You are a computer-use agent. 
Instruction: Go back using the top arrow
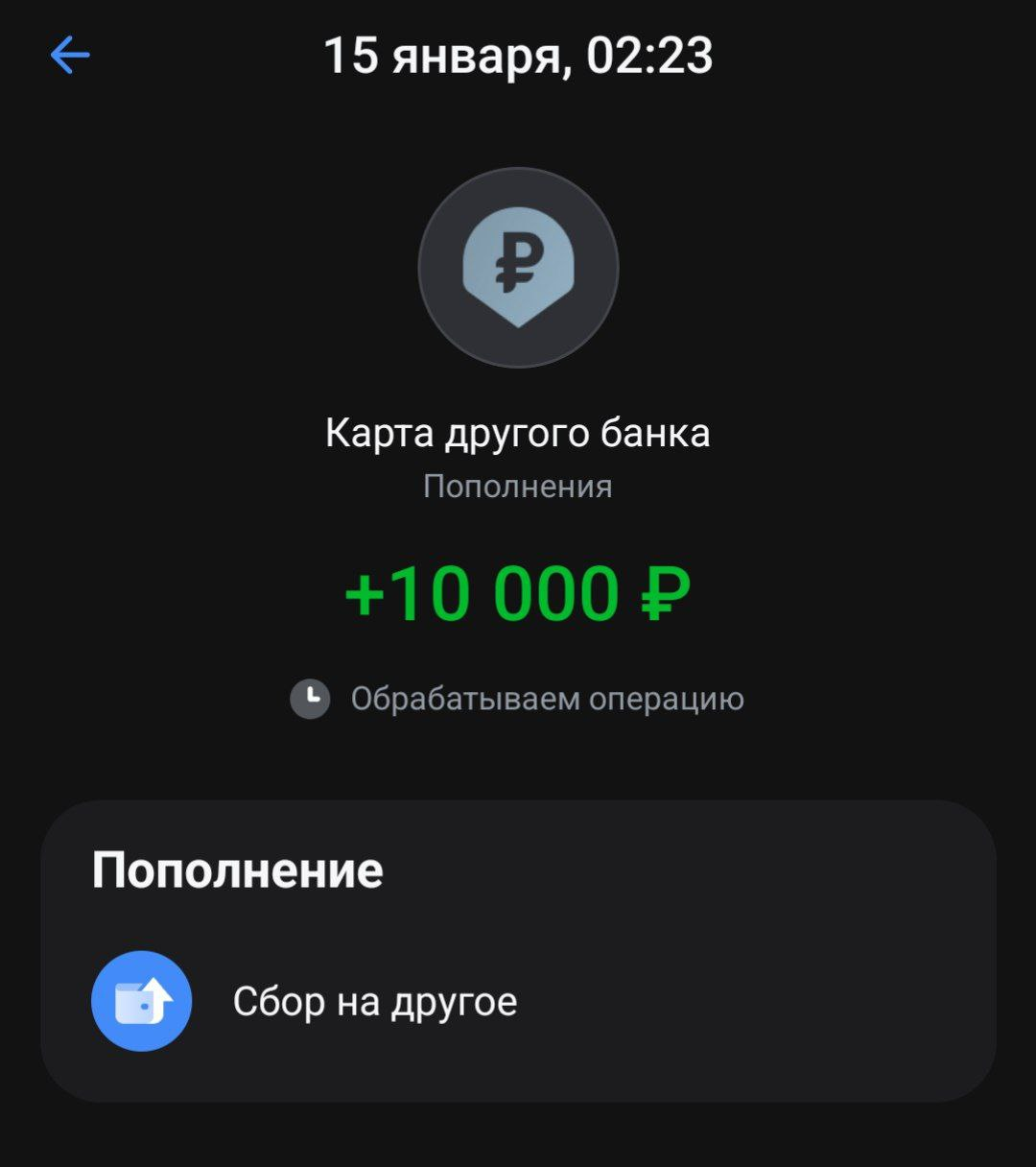point(70,56)
